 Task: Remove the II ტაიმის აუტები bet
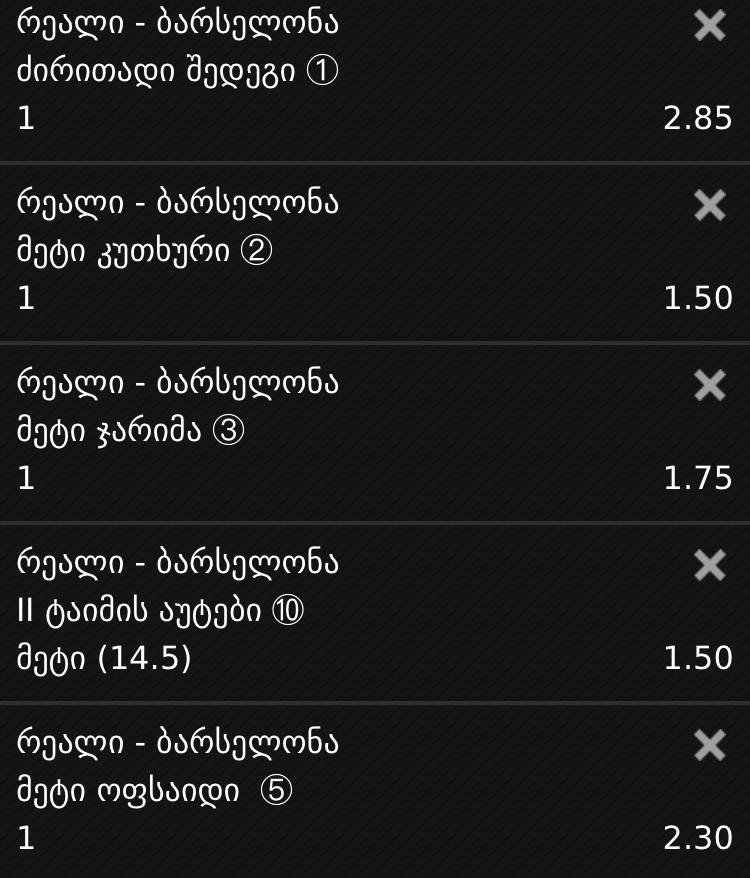[x=709, y=565]
